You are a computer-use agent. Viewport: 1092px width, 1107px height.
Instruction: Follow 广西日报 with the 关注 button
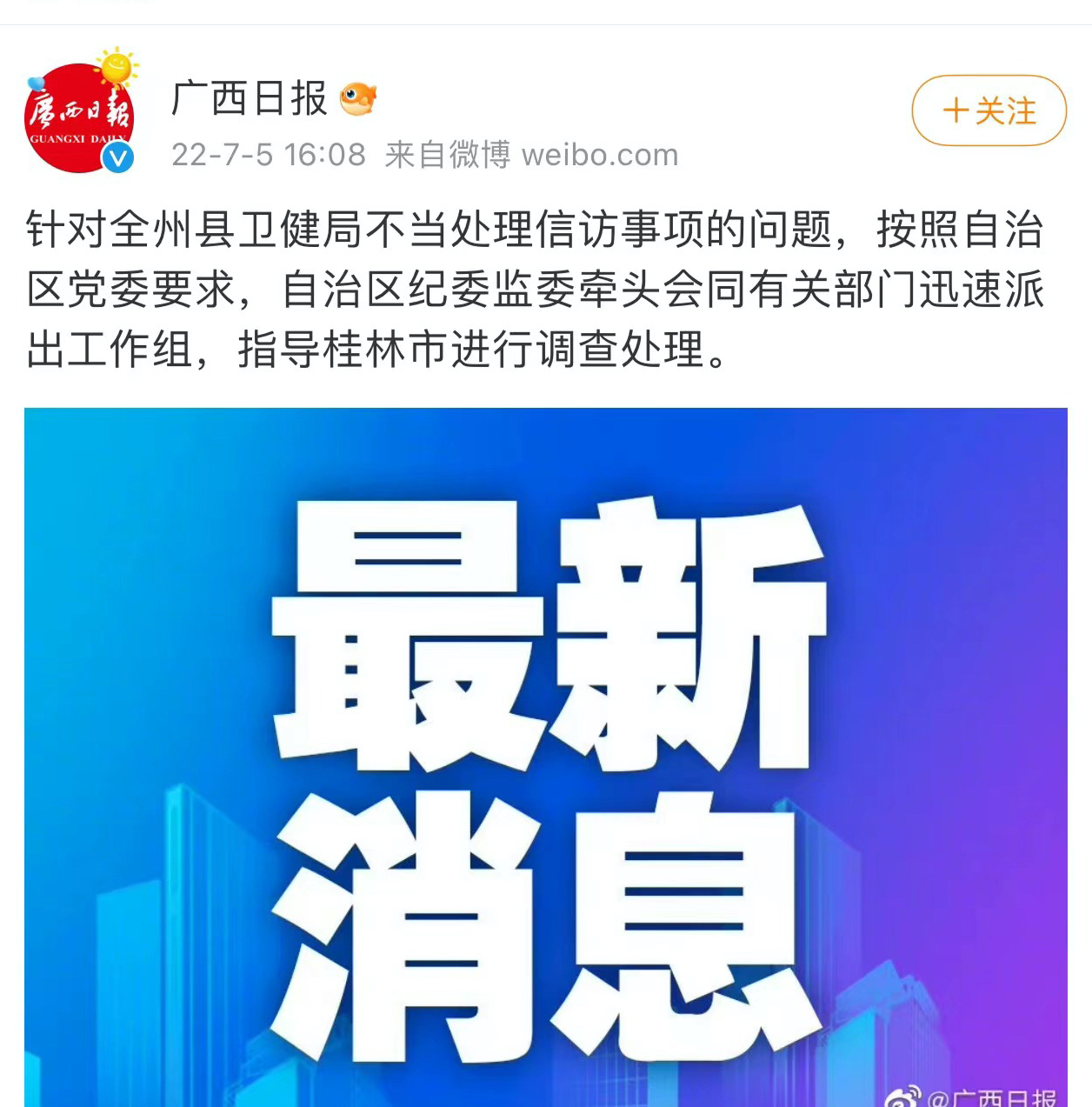click(x=989, y=111)
